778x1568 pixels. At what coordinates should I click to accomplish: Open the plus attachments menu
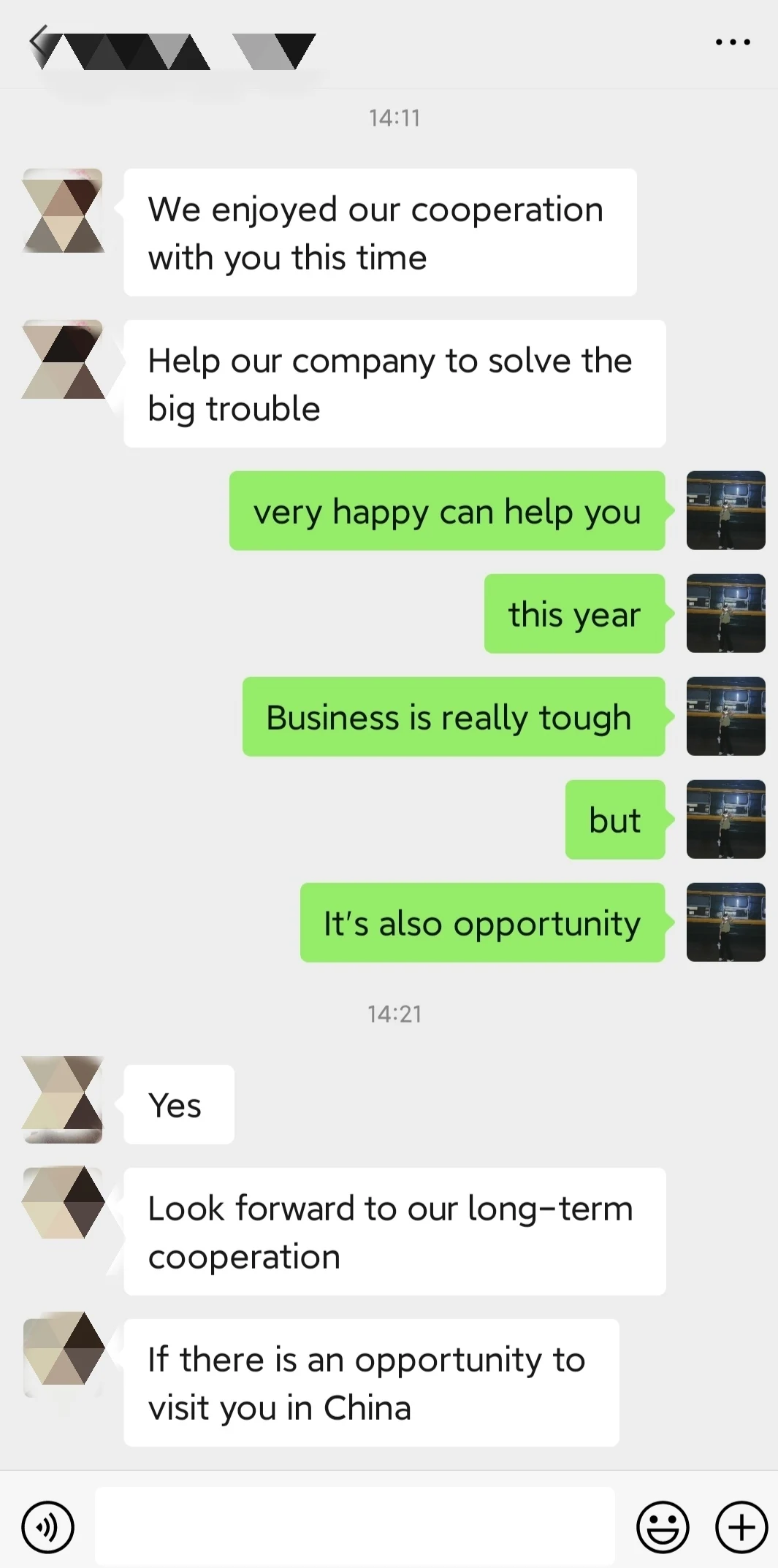pos(741,1527)
